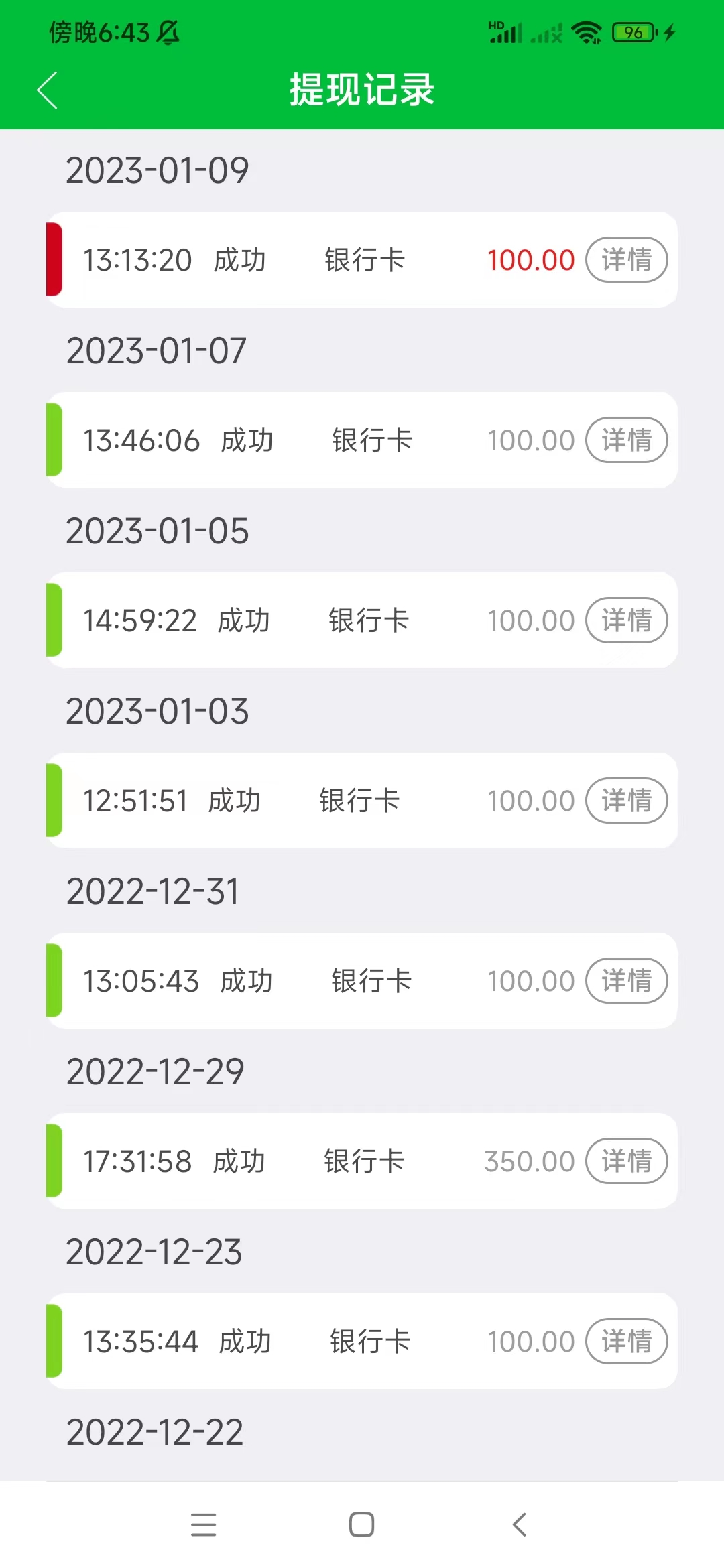Show 详情 for the 12:51:51 withdrawal
This screenshot has width=724, height=1568.
point(626,801)
